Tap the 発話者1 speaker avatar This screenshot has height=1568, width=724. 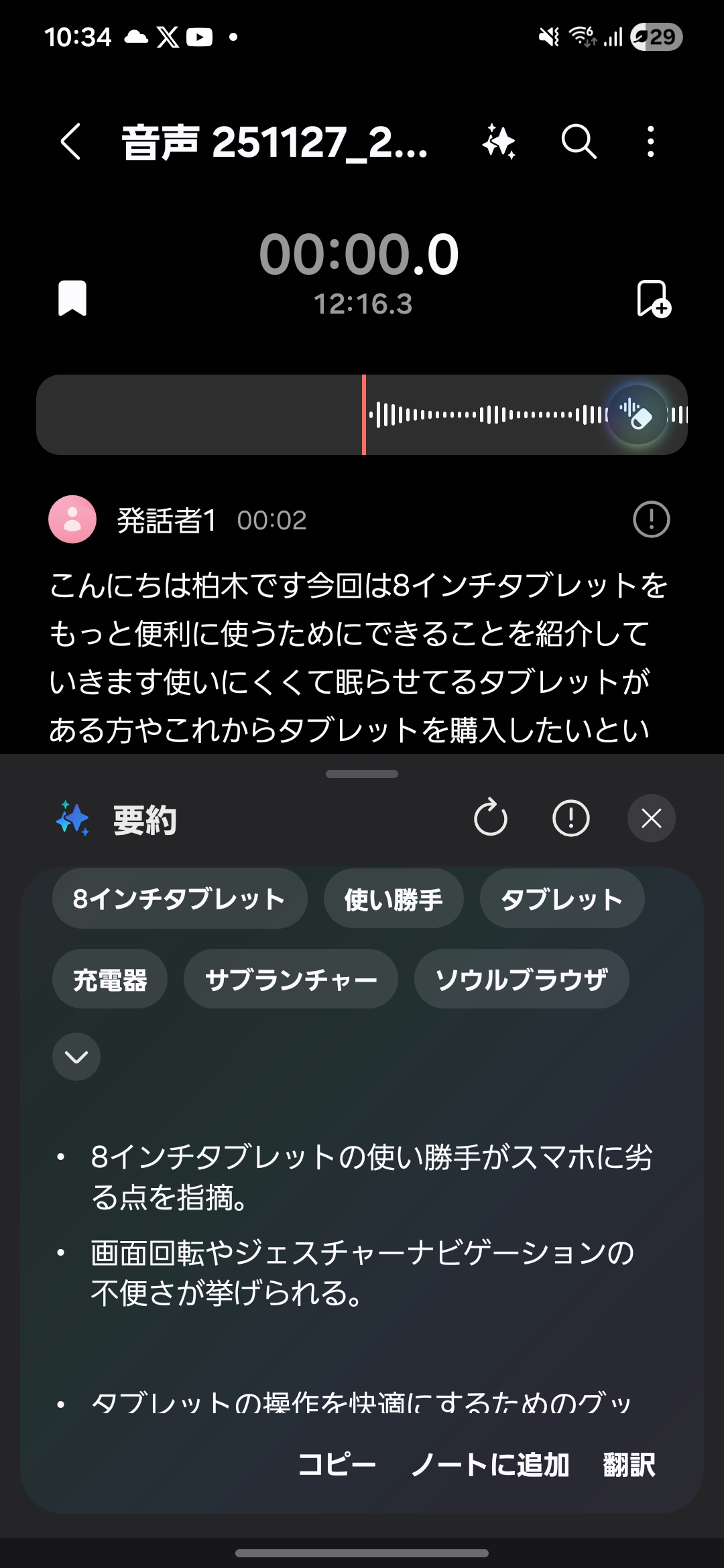pyautogui.click(x=72, y=519)
